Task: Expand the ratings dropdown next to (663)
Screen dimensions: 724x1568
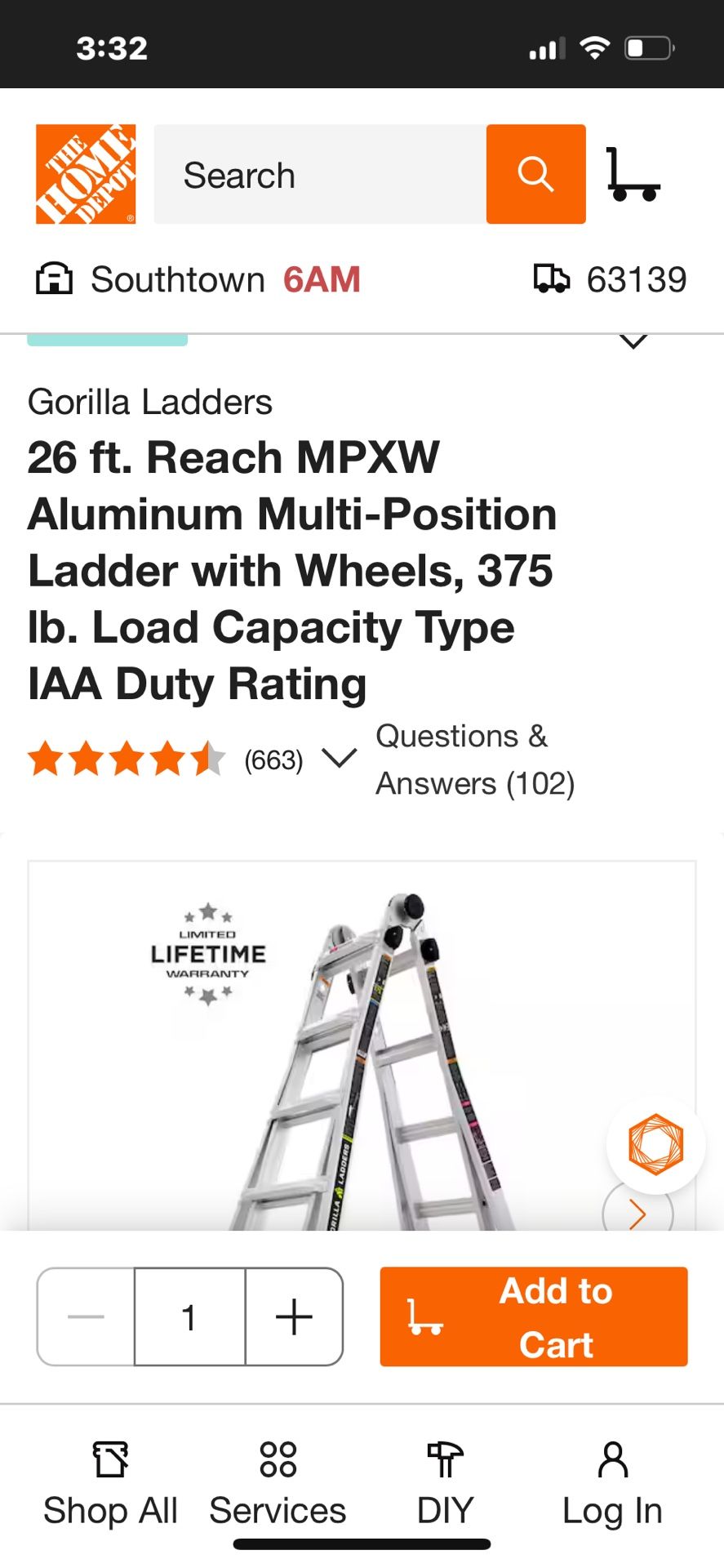Action: [x=339, y=759]
